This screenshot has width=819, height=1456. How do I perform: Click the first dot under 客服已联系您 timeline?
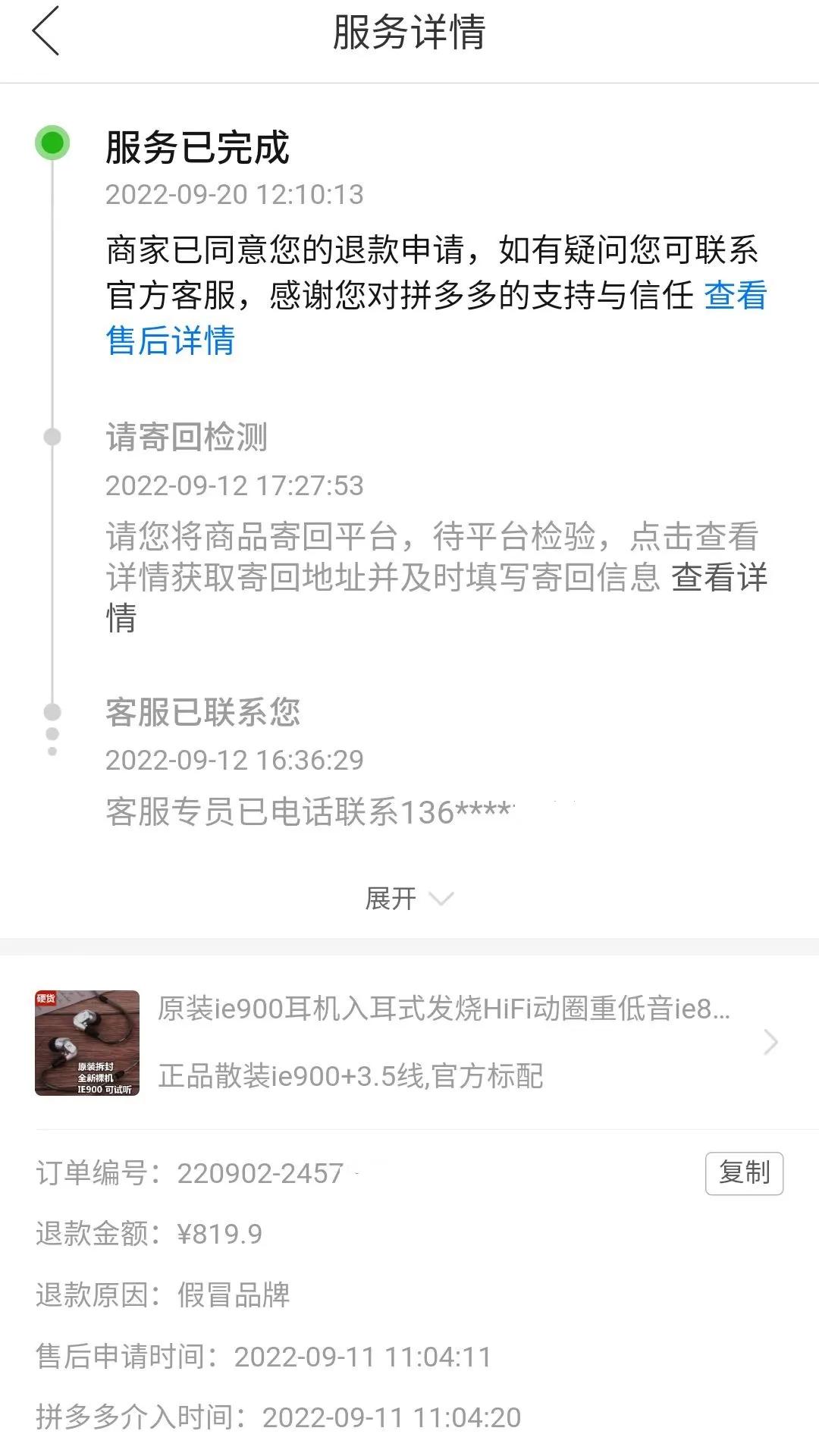coord(51,733)
